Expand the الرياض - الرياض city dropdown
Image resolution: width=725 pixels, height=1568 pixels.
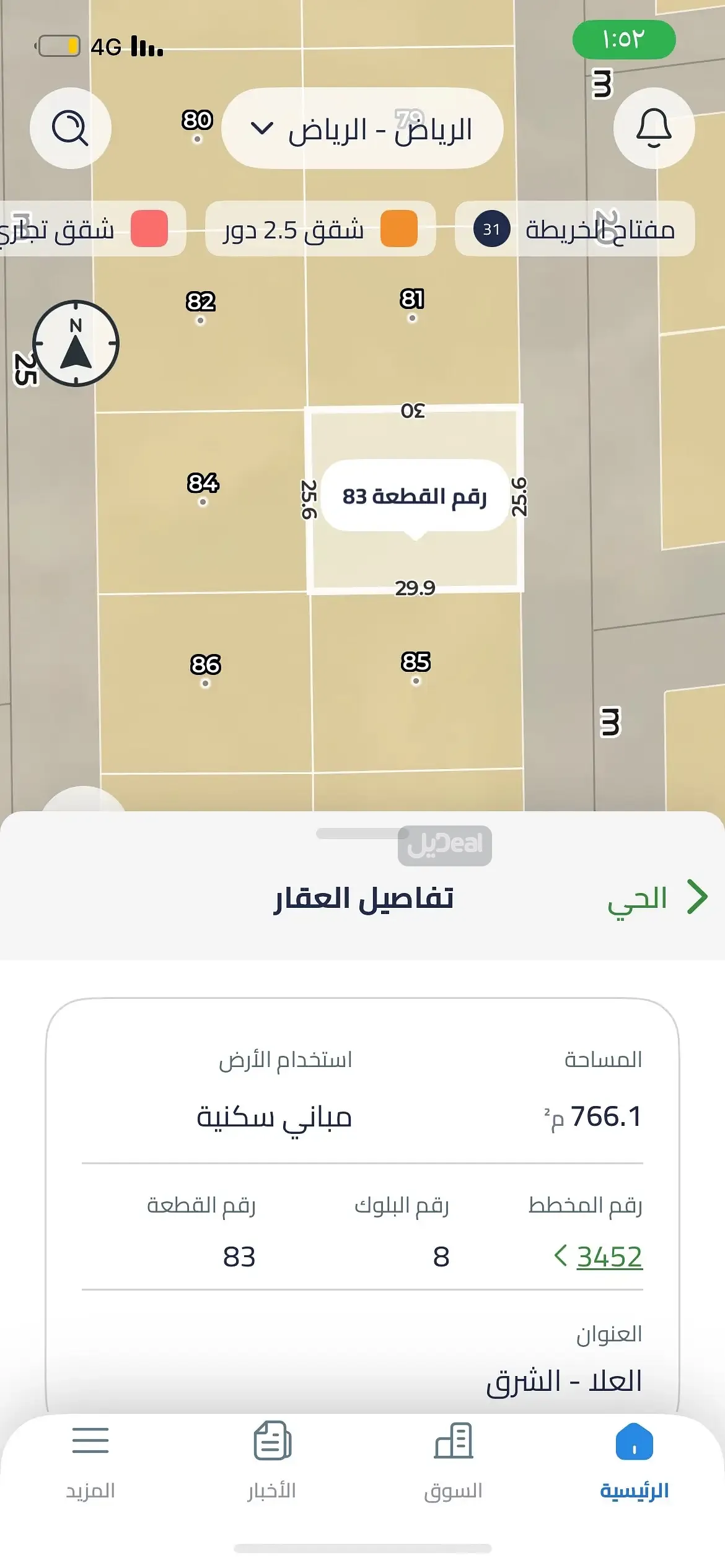pos(362,129)
